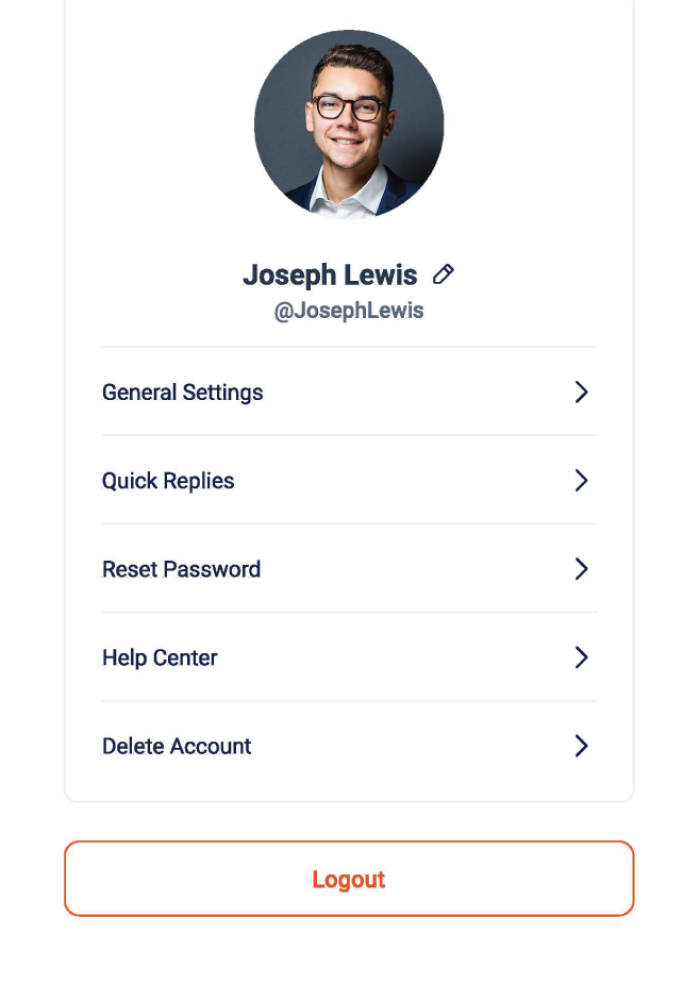The width and height of the screenshot is (700, 1000).
Task: Select Delete Account
Action: [348, 746]
